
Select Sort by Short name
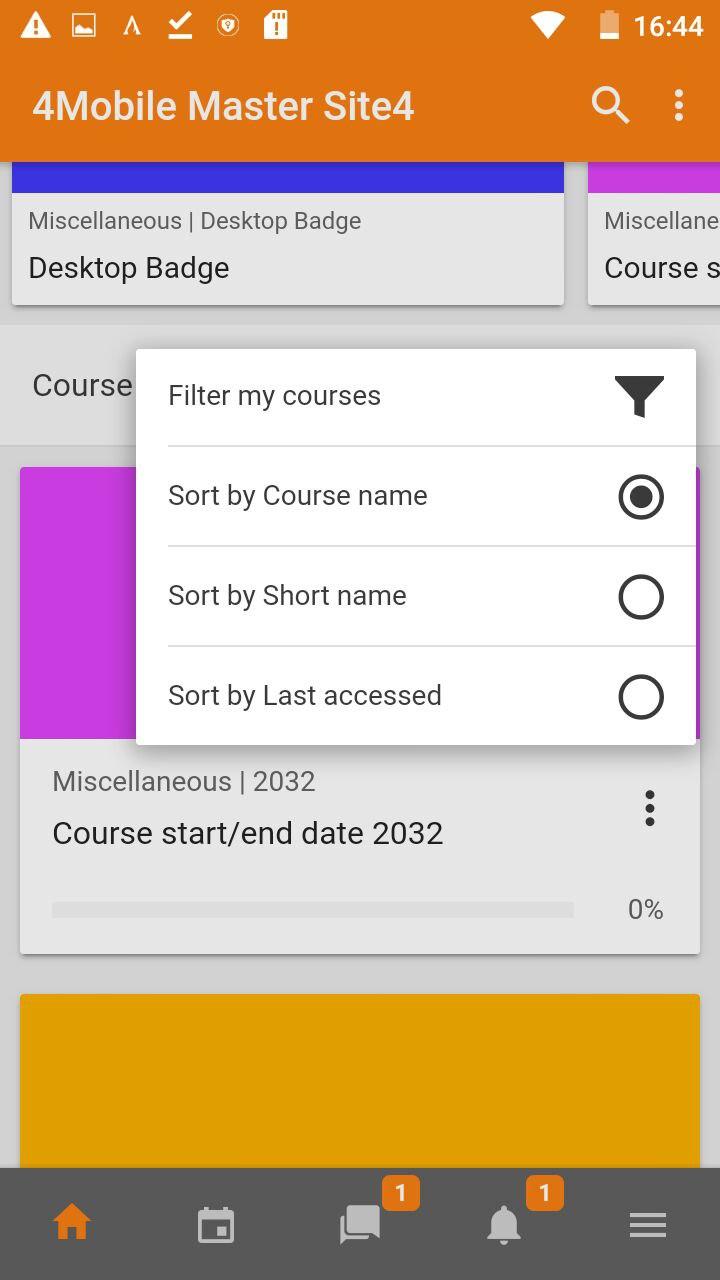coord(416,596)
